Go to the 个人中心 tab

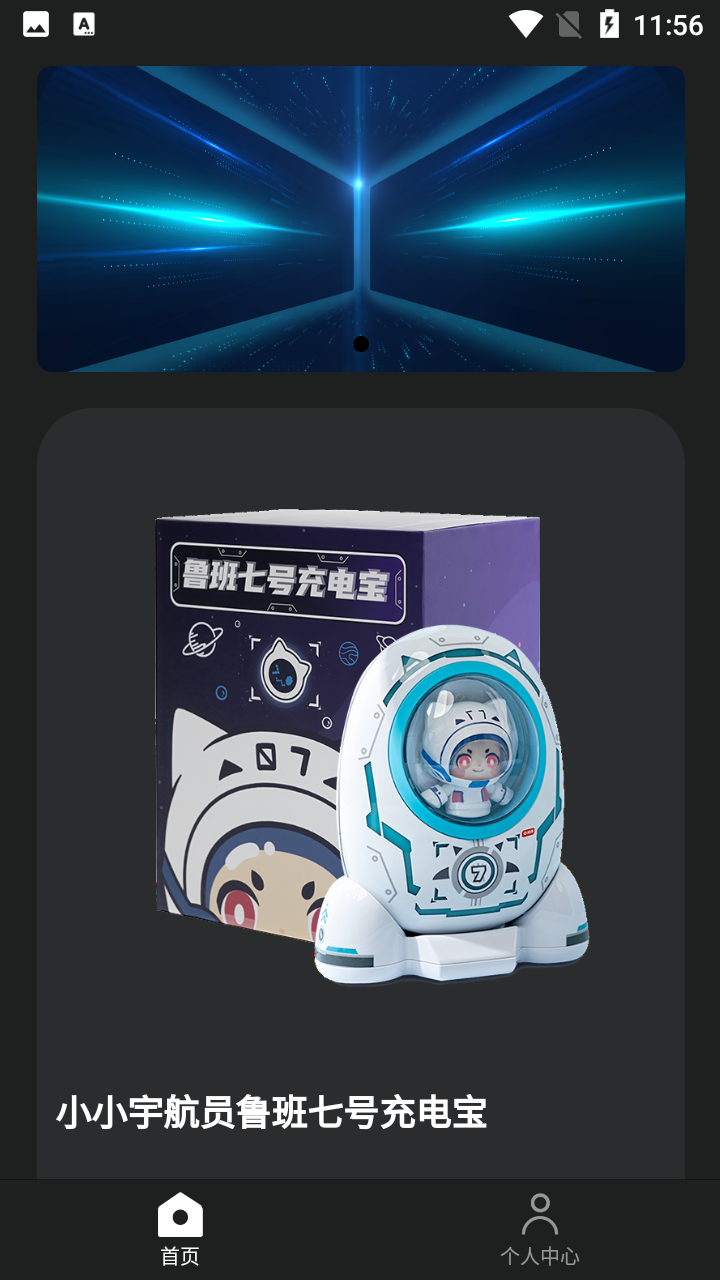[x=540, y=1230]
